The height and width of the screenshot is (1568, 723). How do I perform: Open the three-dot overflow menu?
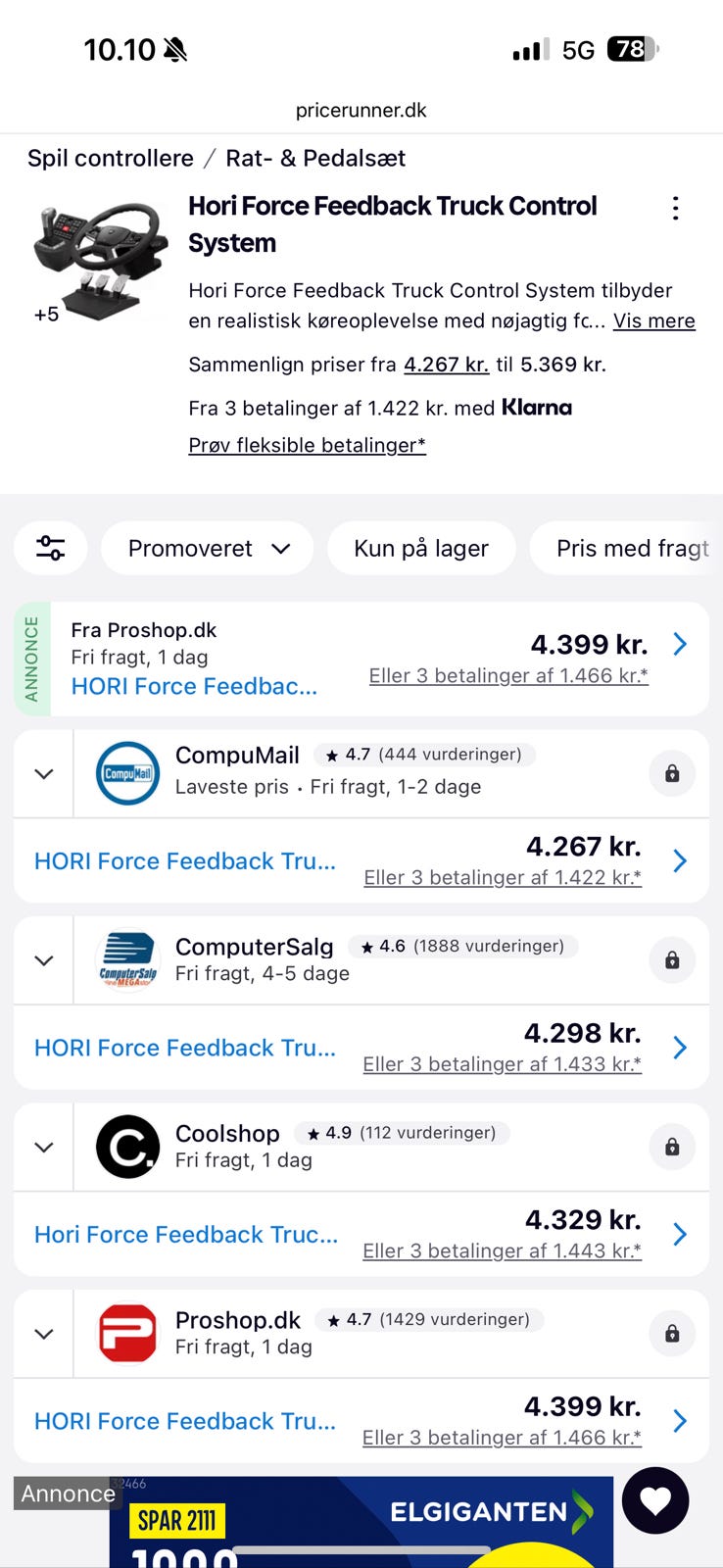pos(675,208)
